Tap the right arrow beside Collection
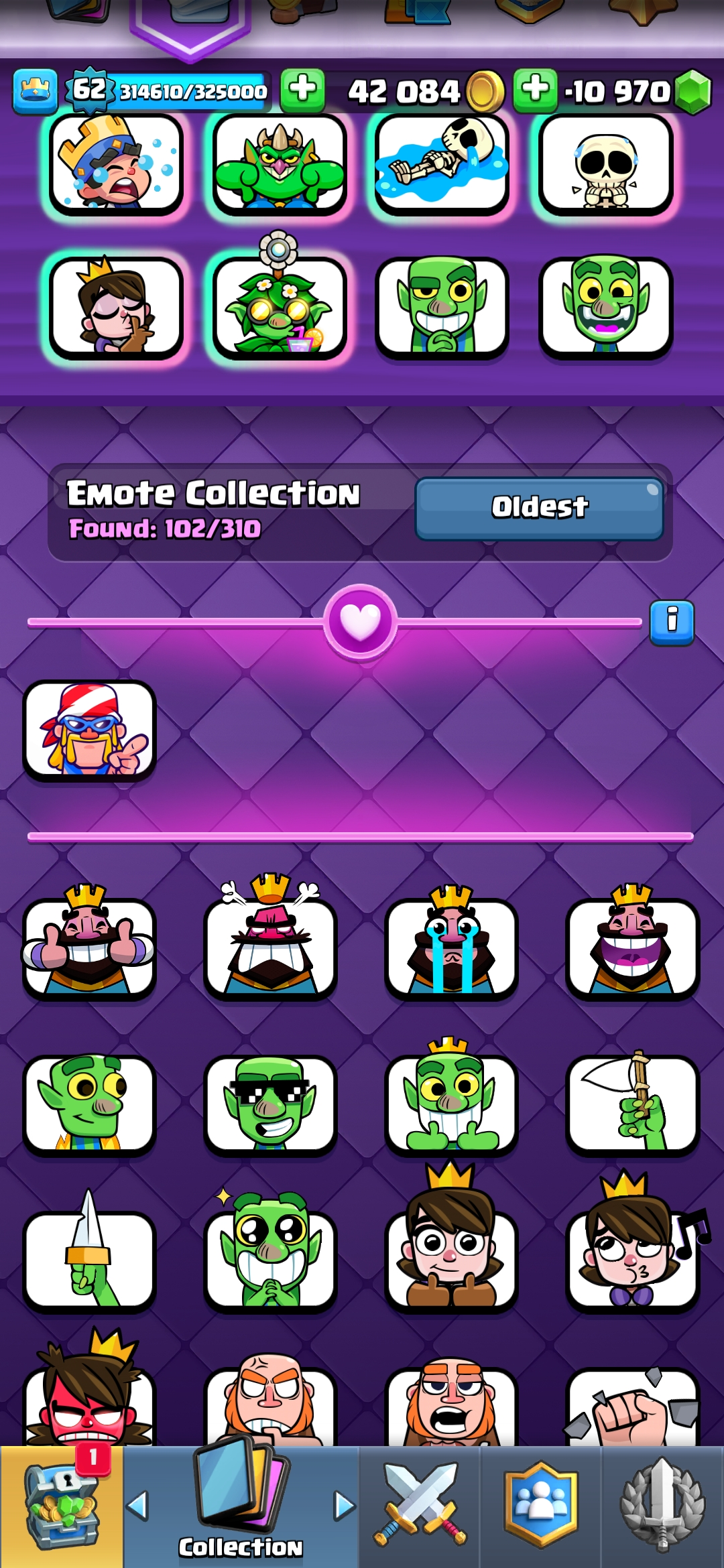Screen dimensions: 724x1568 coord(345,1506)
